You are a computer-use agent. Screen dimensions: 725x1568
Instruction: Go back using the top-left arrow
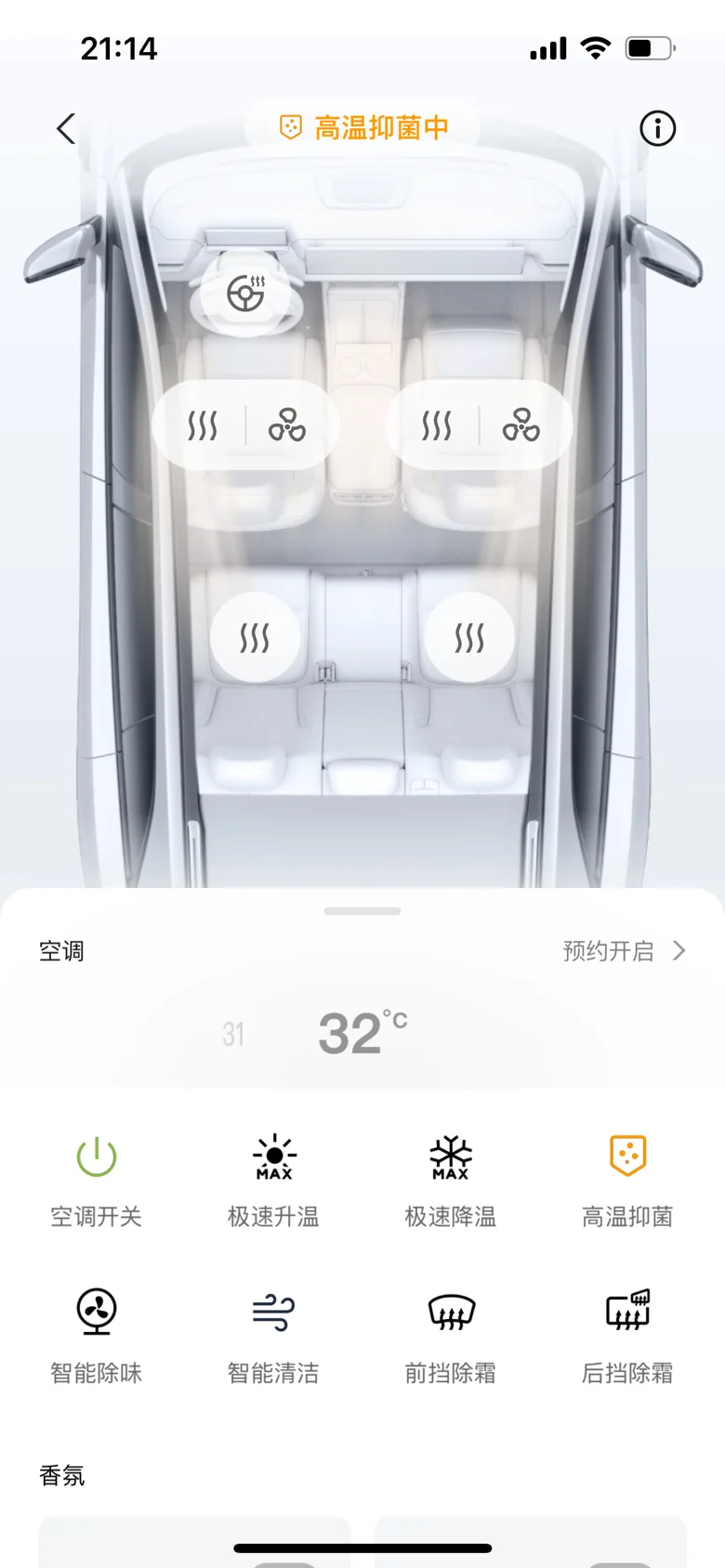coord(66,128)
